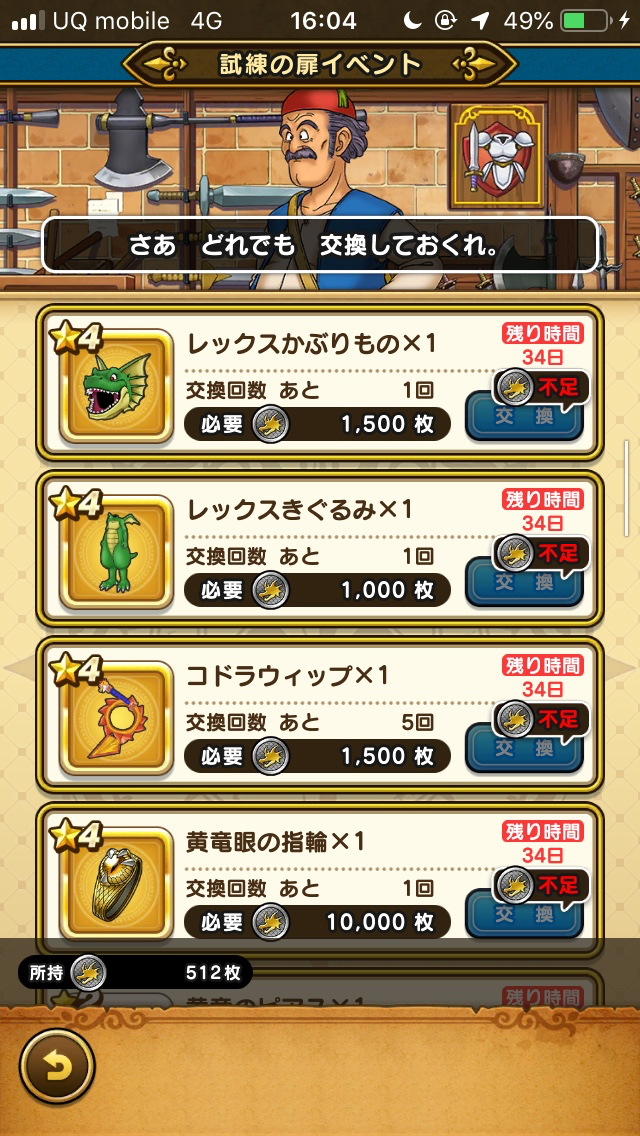
Task: Go back with the round return arrow button
Action: point(57,1066)
